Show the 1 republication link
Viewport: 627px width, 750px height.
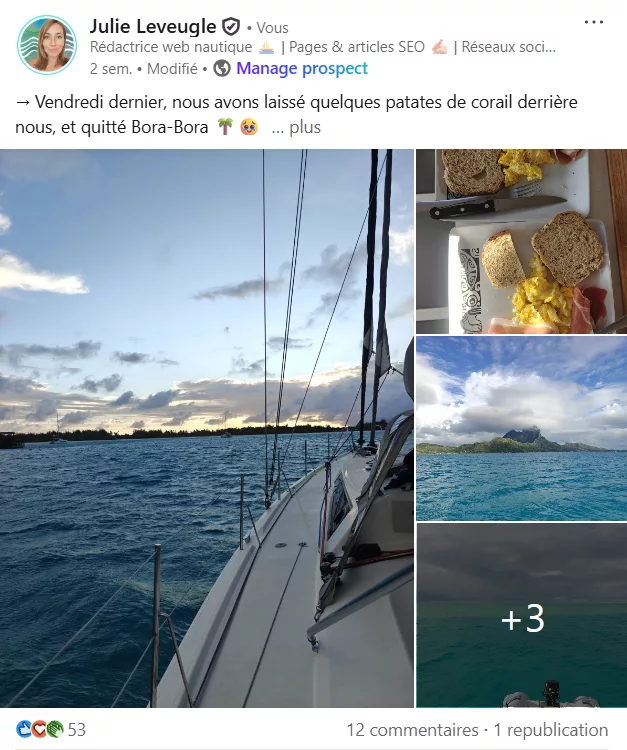551,730
